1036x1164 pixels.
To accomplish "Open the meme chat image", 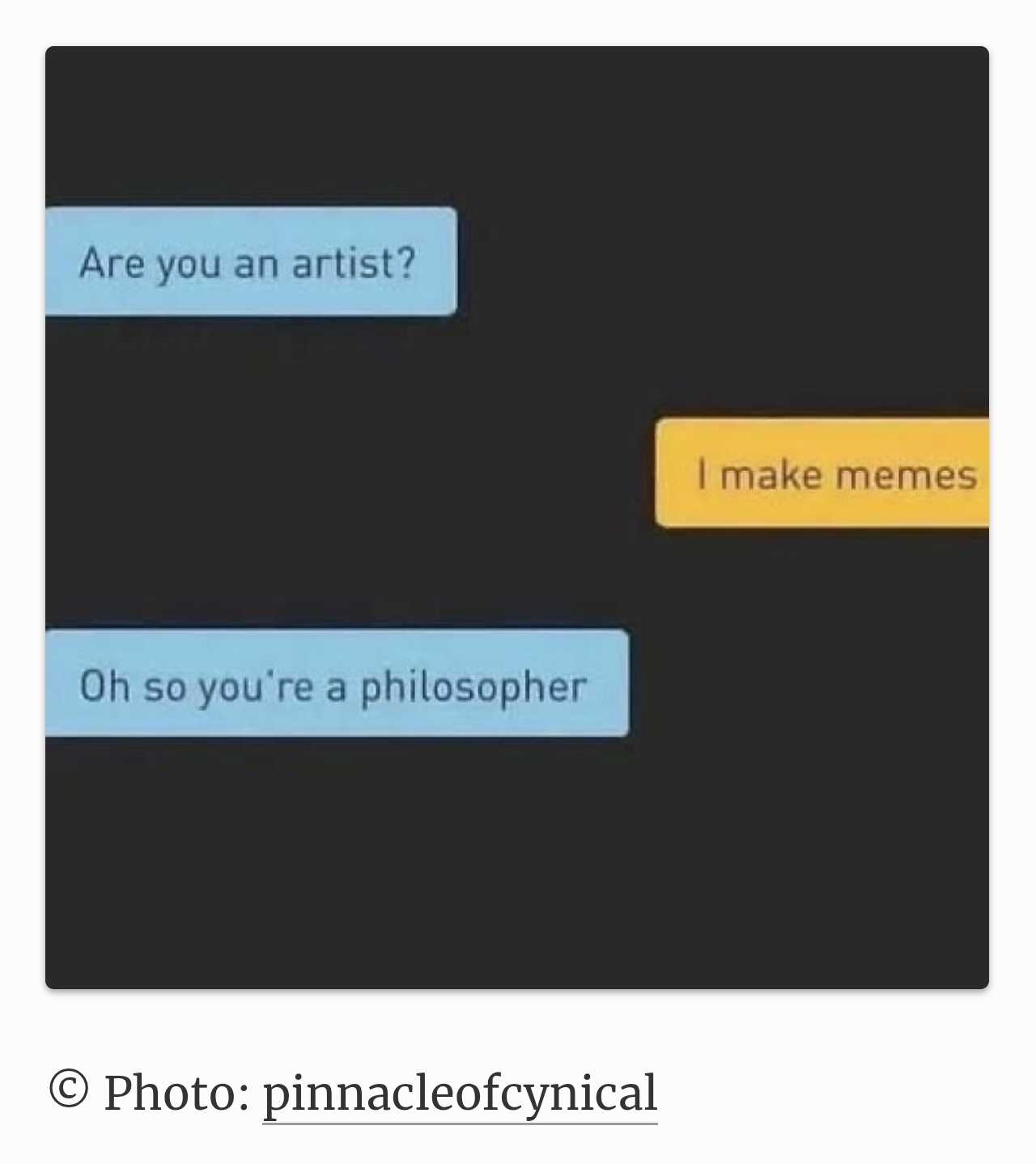I will coord(517,518).
